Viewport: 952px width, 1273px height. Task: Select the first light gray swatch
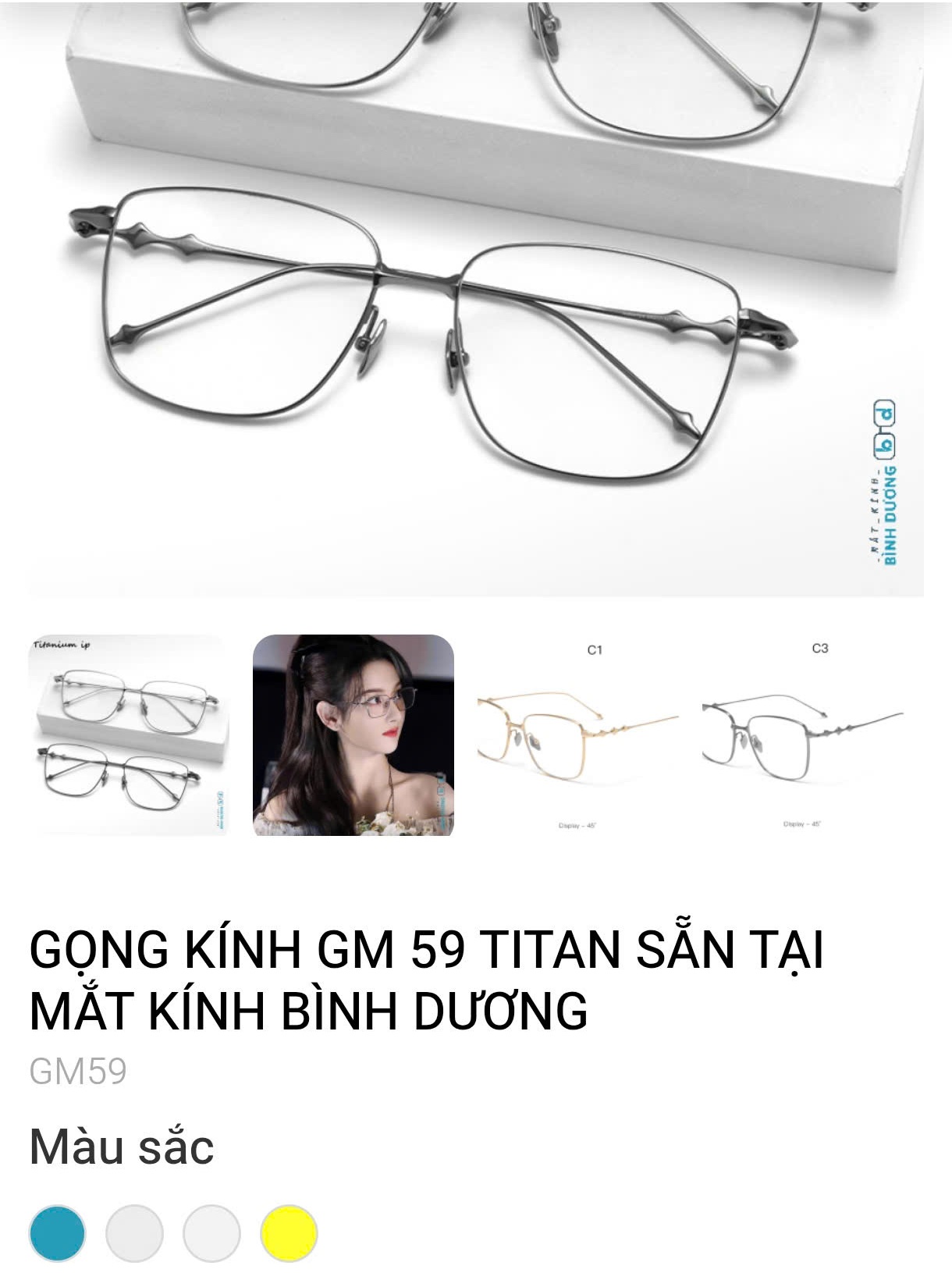tap(134, 1233)
